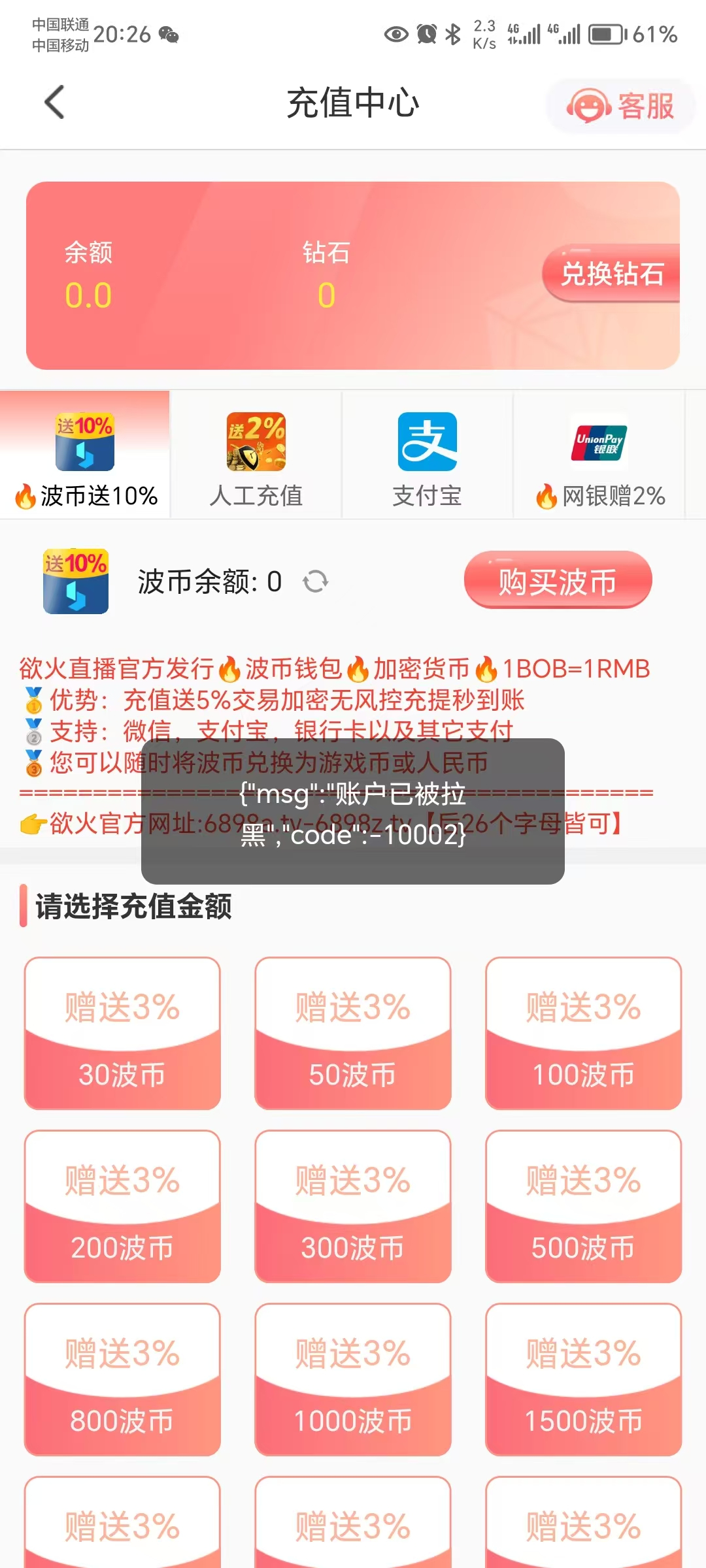Viewport: 706px width, 1568px height.
Task: Choose the 50波币 recharge option
Action: pos(353,1034)
